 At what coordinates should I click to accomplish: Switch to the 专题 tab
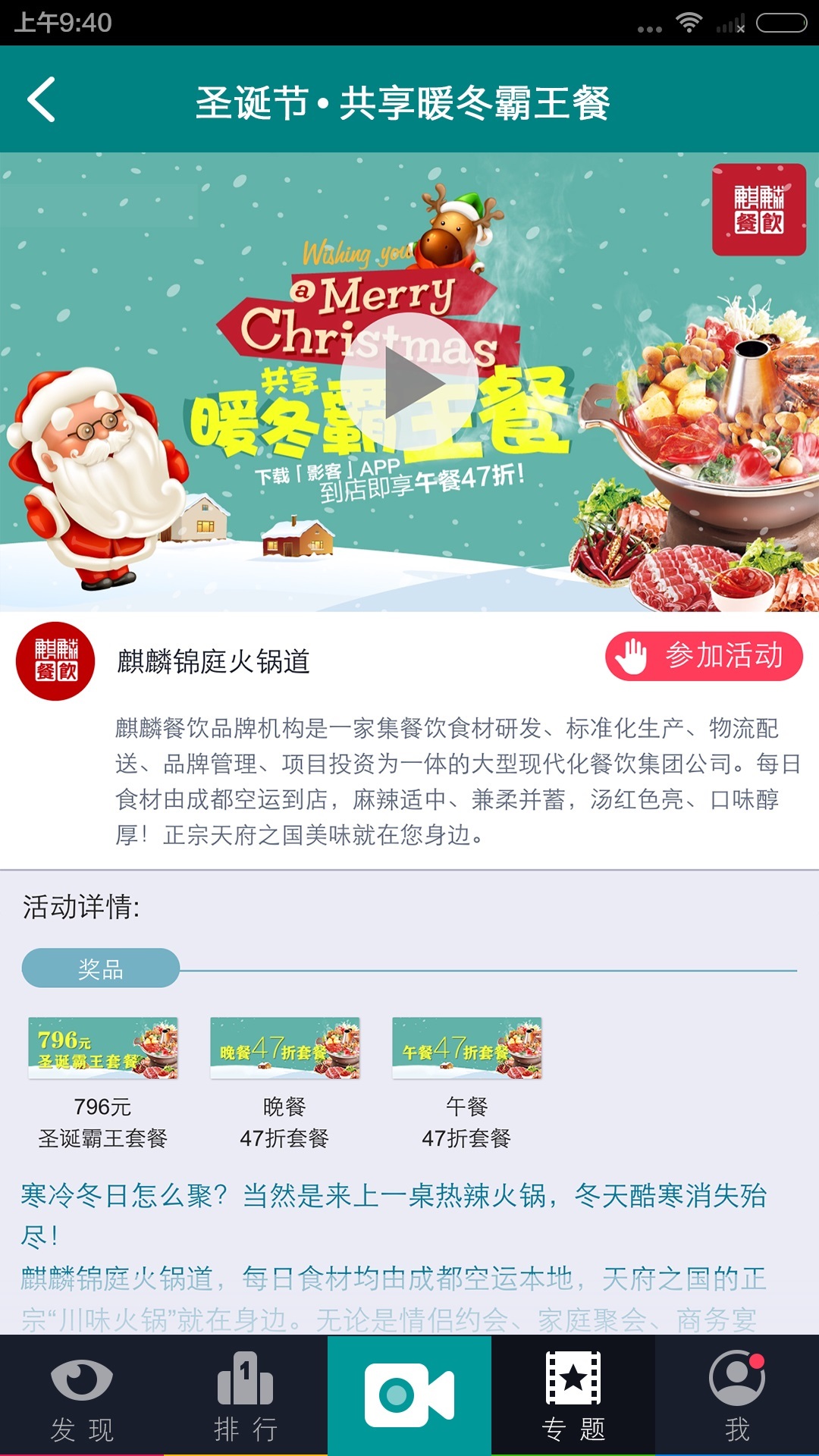click(573, 1395)
